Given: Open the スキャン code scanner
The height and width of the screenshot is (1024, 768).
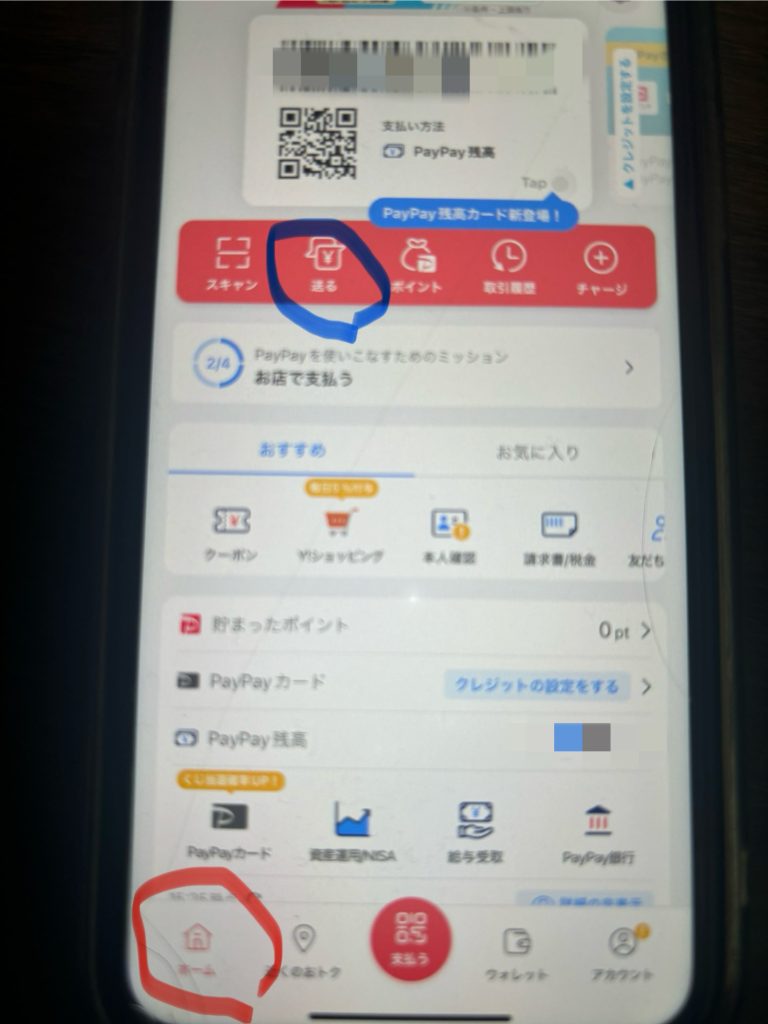Looking at the screenshot, I should click(231, 265).
